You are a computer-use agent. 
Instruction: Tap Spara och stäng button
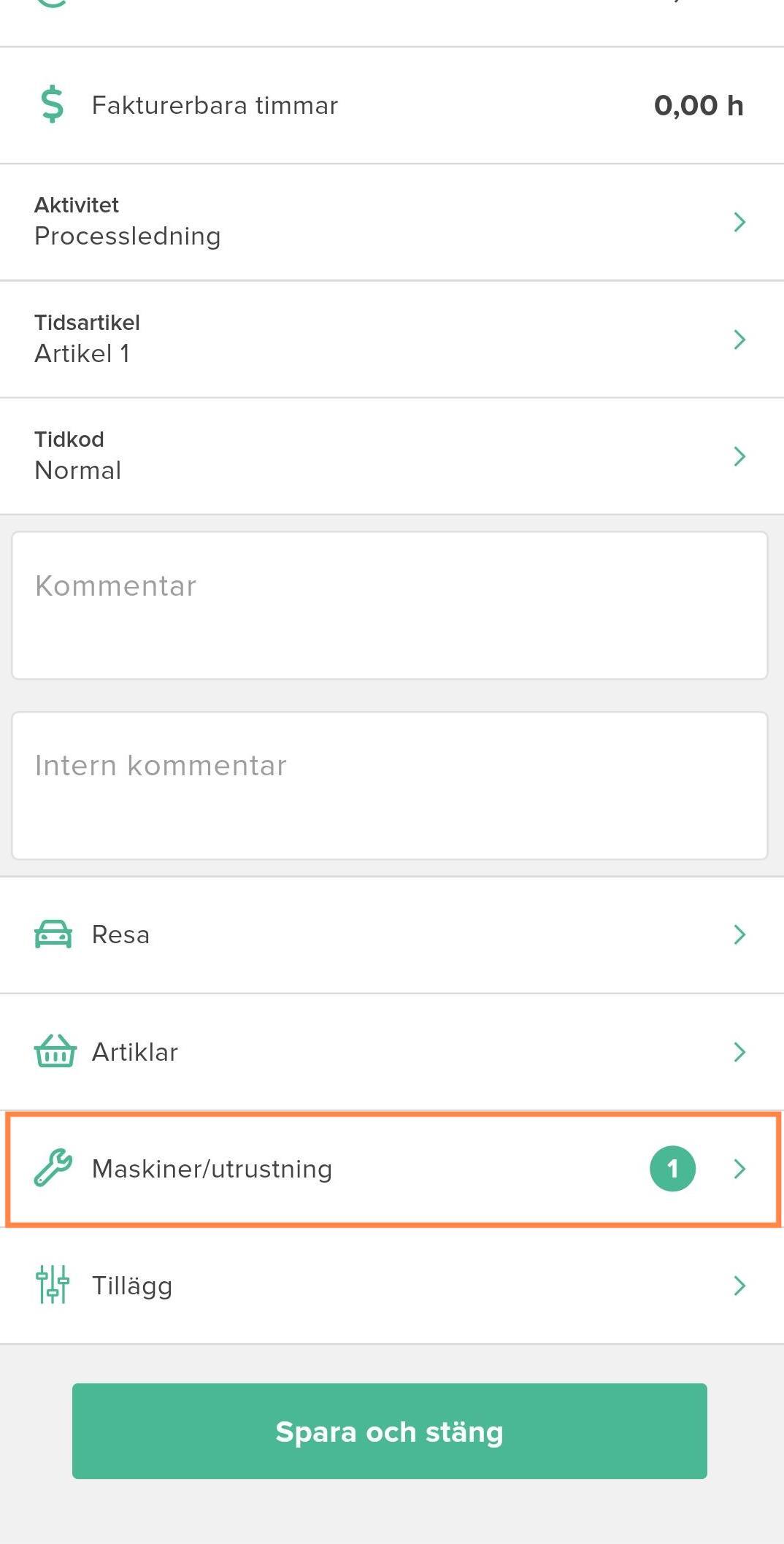[390, 1431]
